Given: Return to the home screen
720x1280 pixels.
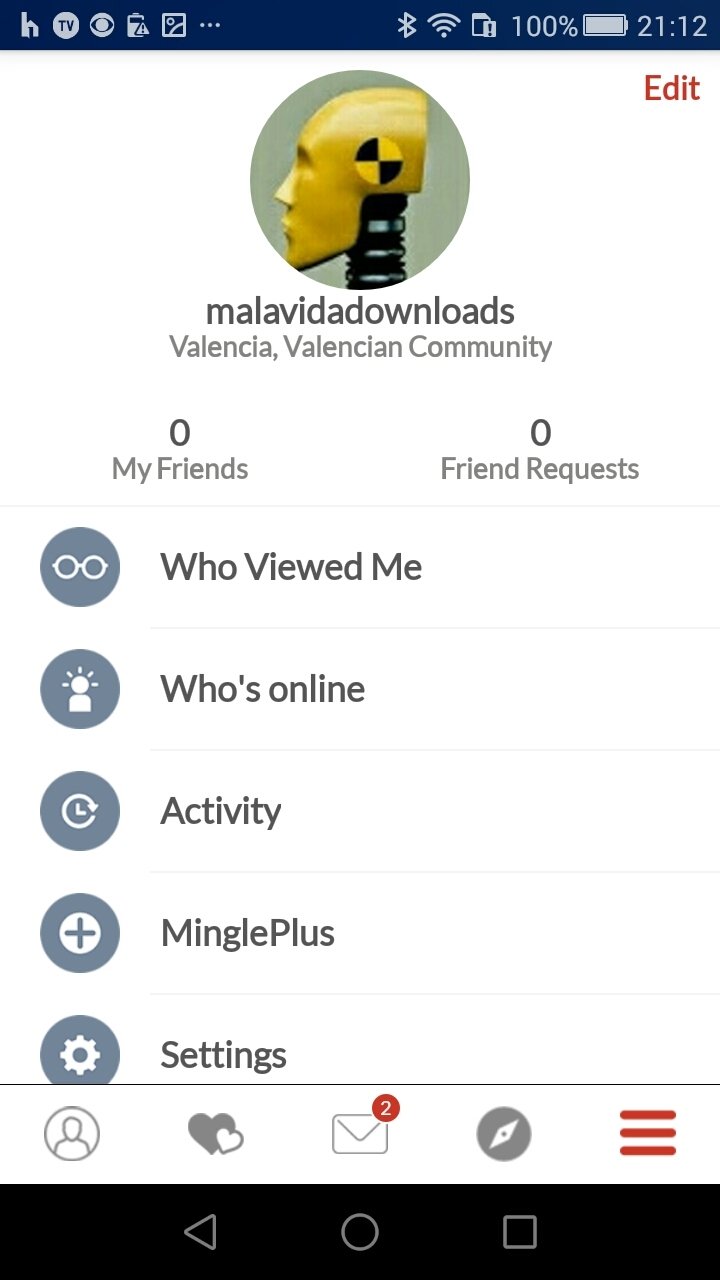Looking at the screenshot, I should (x=360, y=1232).
